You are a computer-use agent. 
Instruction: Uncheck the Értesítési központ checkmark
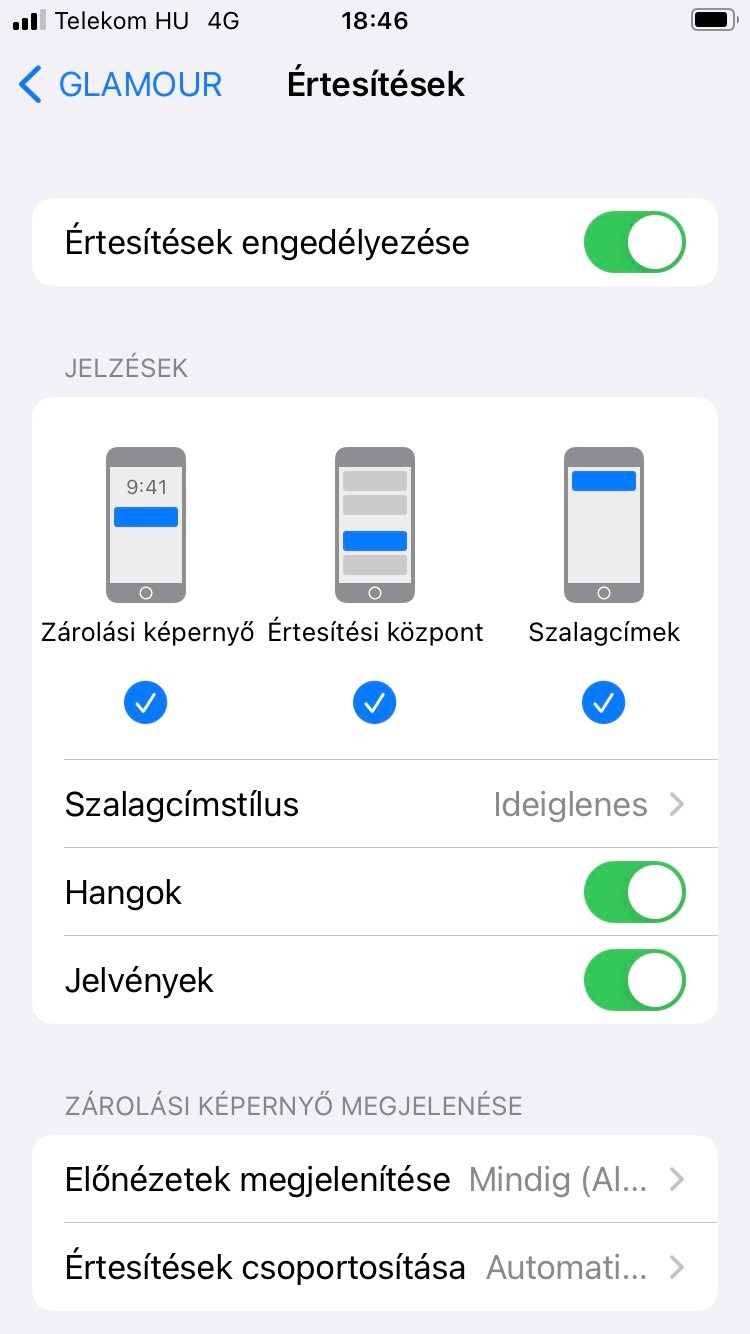pos(374,702)
